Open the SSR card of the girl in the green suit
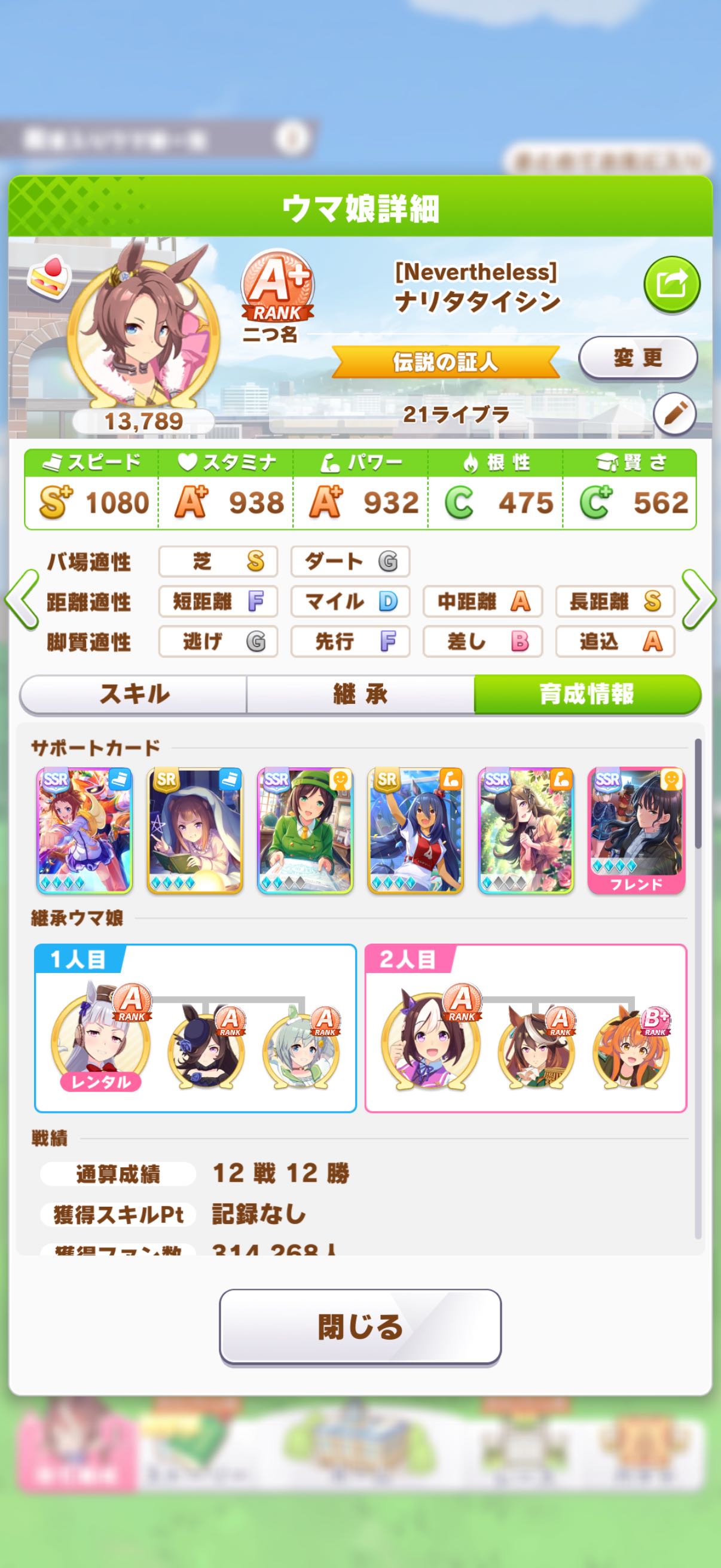Image resolution: width=721 pixels, height=1568 pixels. click(x=305, y=830)
